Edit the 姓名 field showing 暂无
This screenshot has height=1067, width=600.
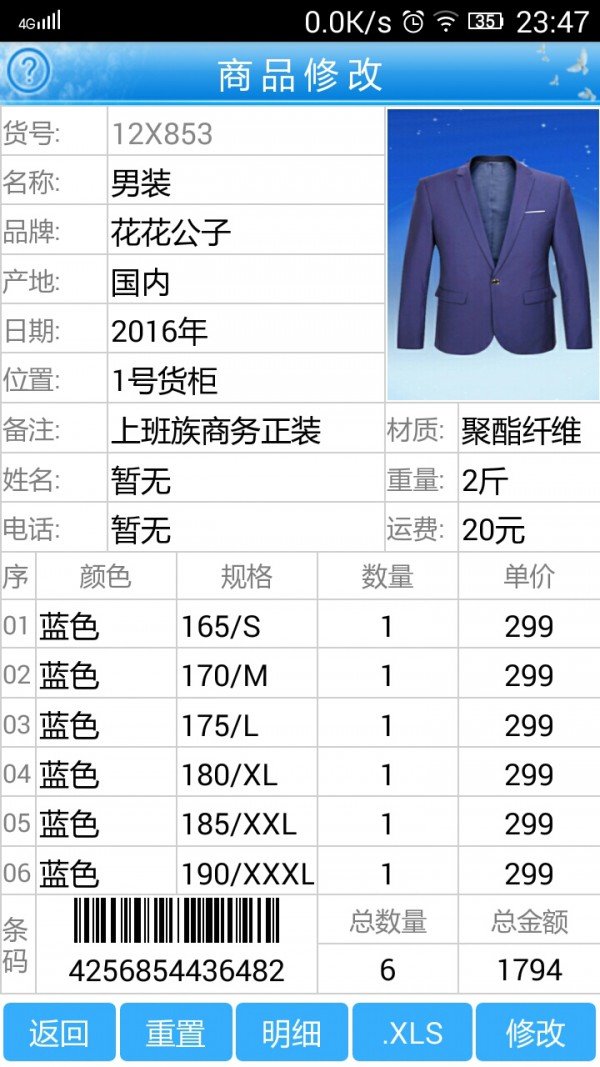click(x=245, y=481)
